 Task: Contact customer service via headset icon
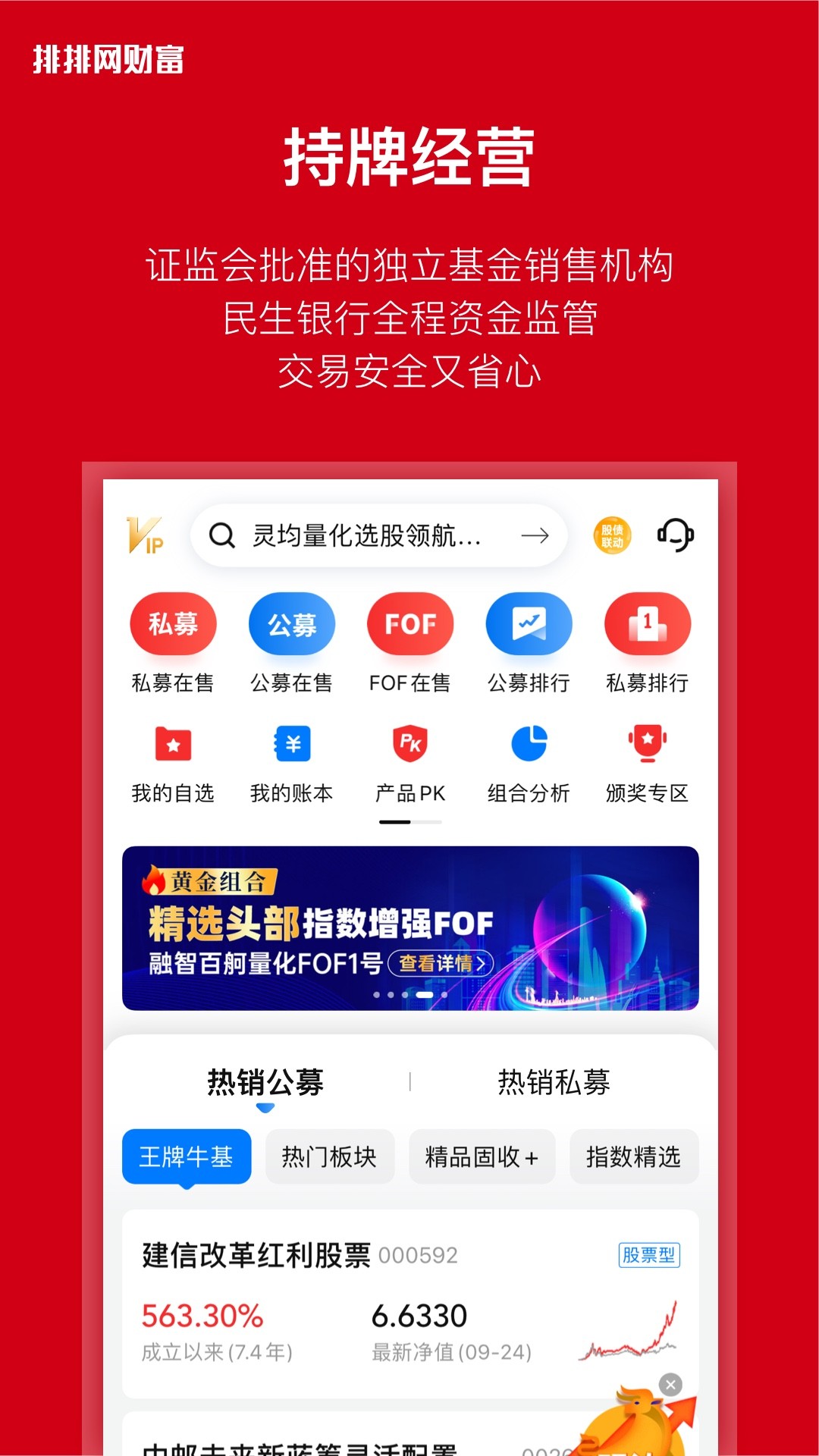675,535
